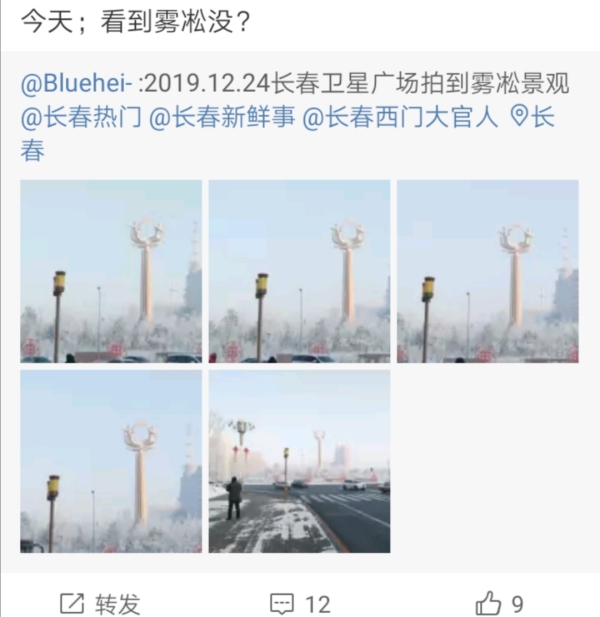Repost this Weibo via 转发
The width and height of the screenshot is (600, 617).
click(100, 603)
